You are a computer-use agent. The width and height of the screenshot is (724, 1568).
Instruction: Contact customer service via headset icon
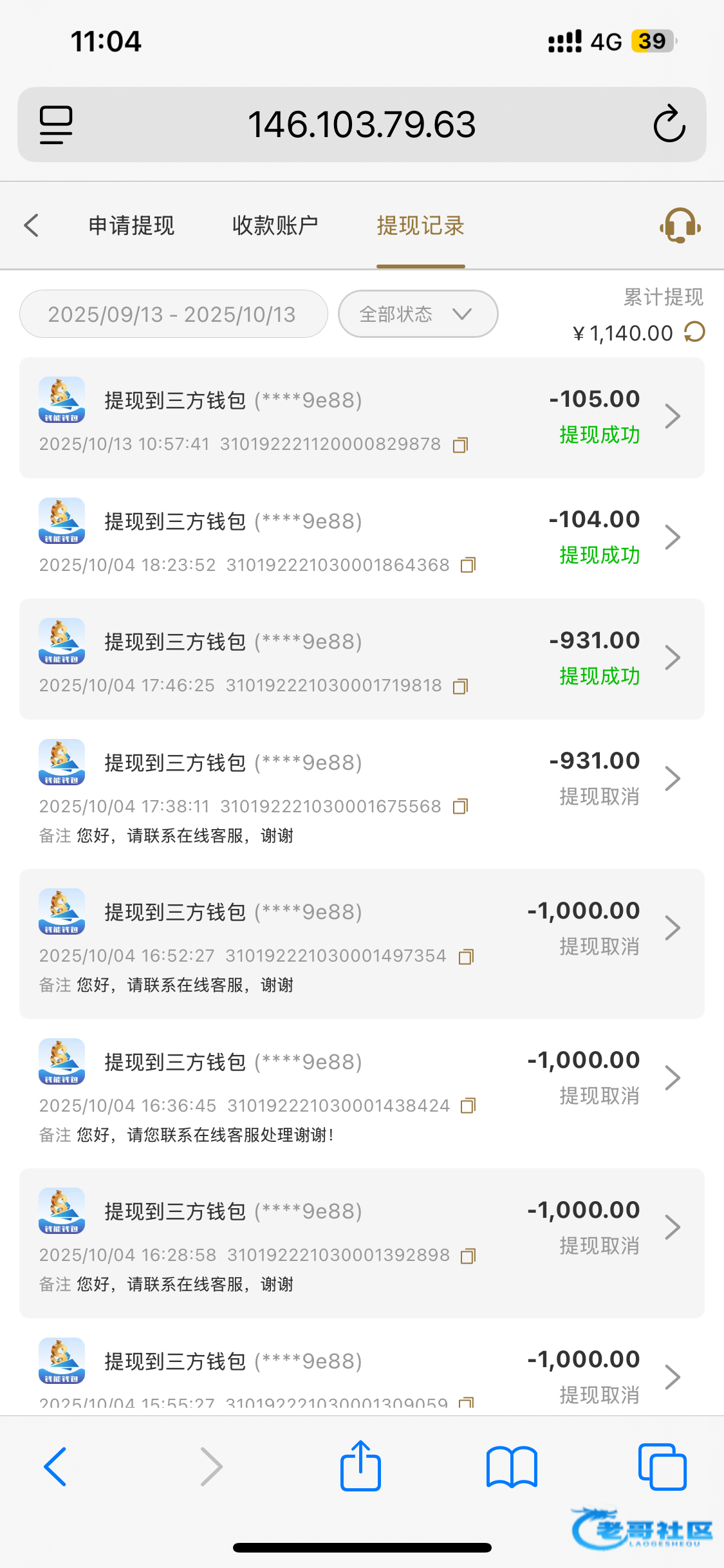pos(680,226)
